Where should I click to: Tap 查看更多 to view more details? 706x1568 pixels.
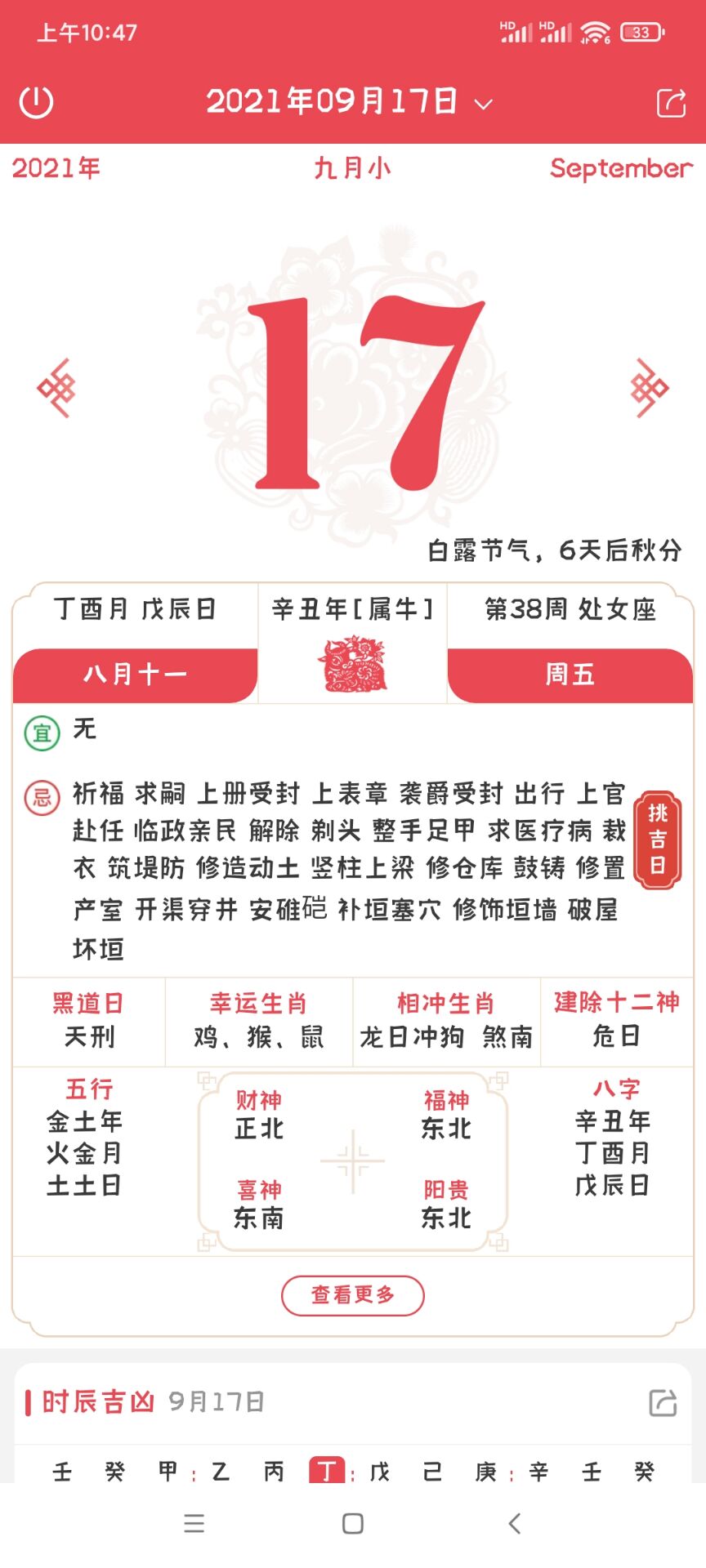352,1295
